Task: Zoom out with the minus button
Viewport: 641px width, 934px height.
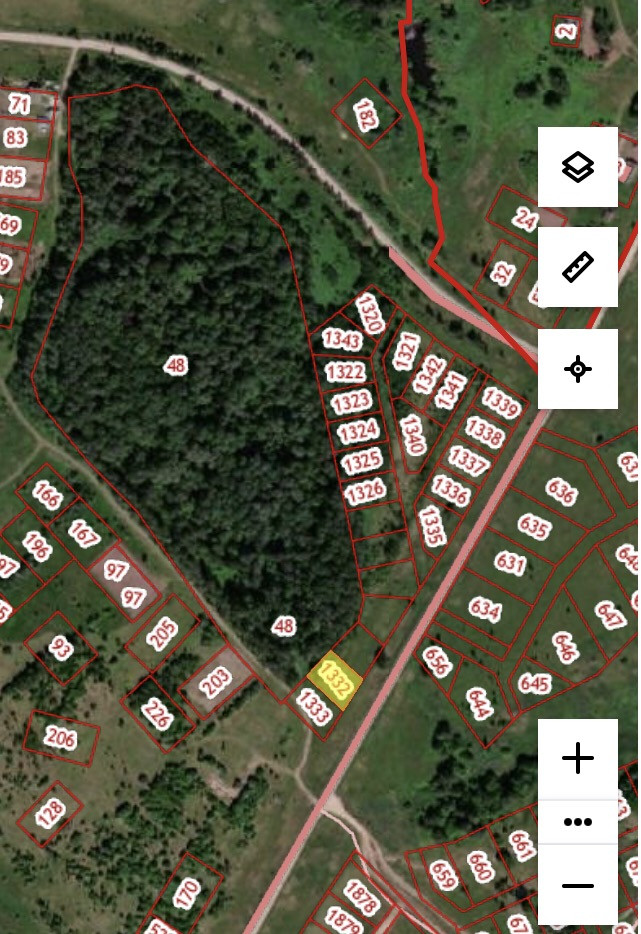Action: pos(578,886)
